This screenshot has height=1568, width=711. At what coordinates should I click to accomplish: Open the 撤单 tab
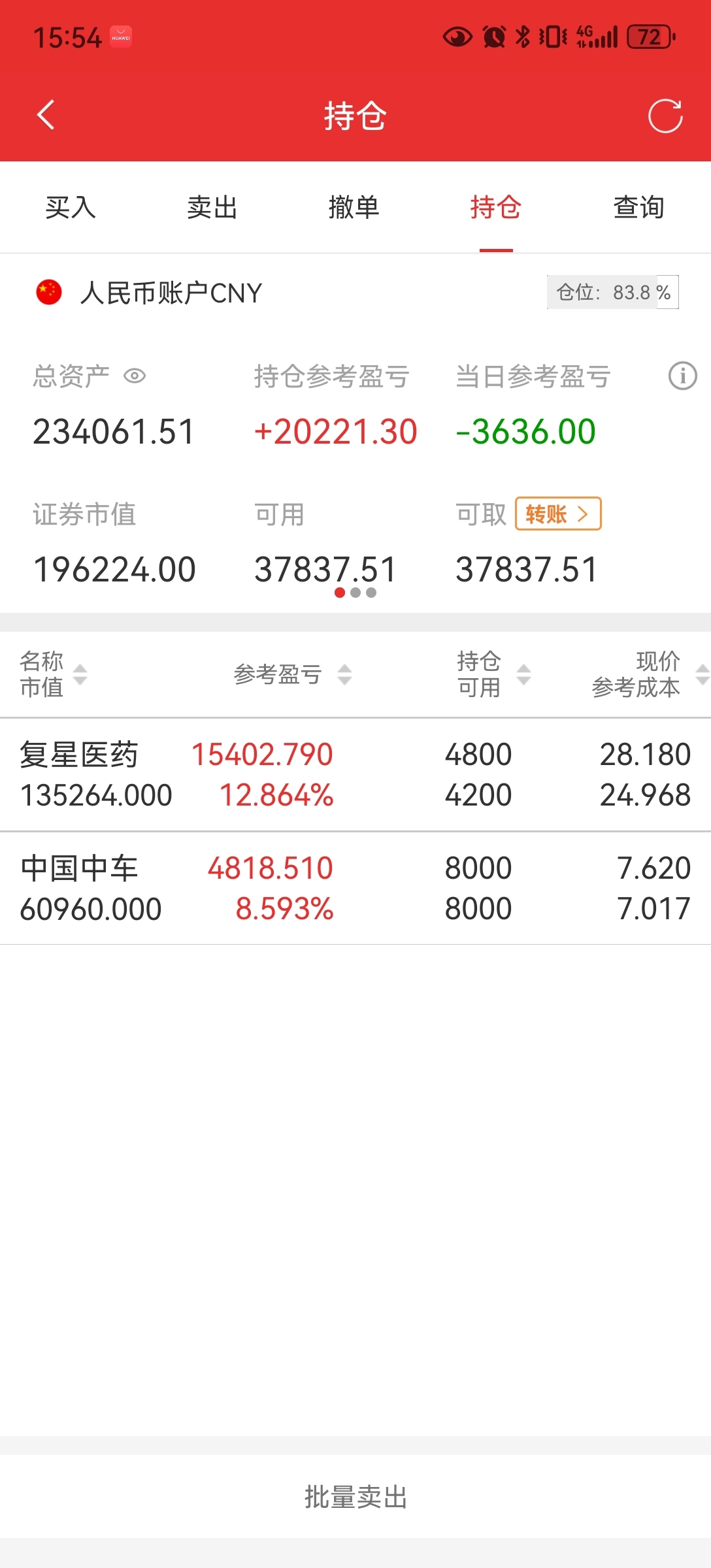(x=354, y=208)
